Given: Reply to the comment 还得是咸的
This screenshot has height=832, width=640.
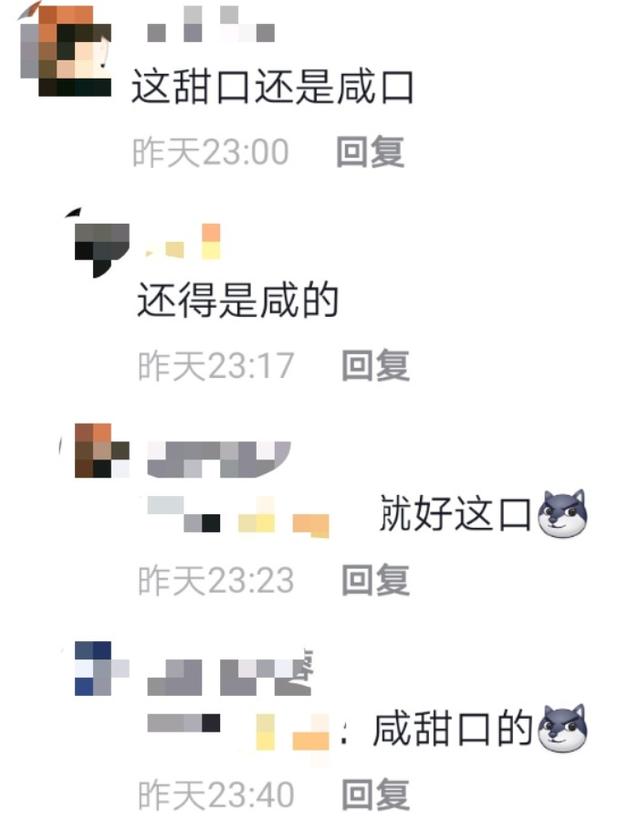Looking at the screenshot, I should (x=375, y=366).
